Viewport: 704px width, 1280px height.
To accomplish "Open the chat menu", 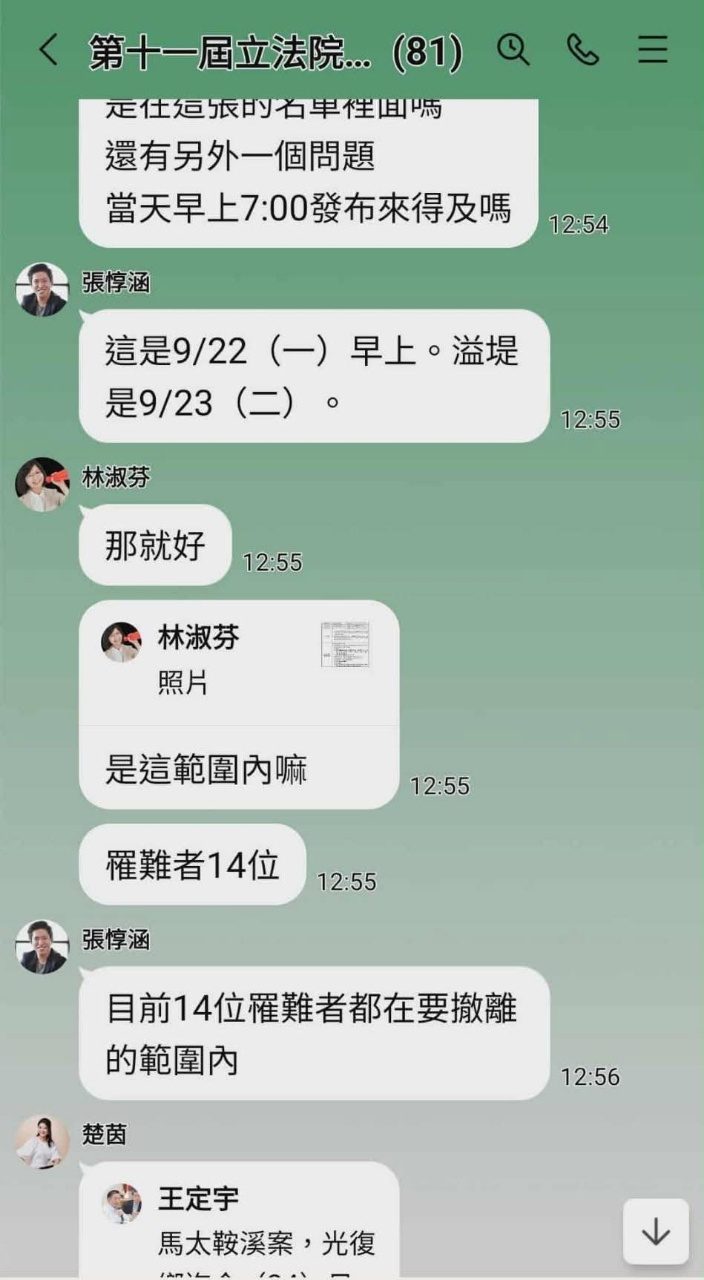I will (x=653, y=50).
